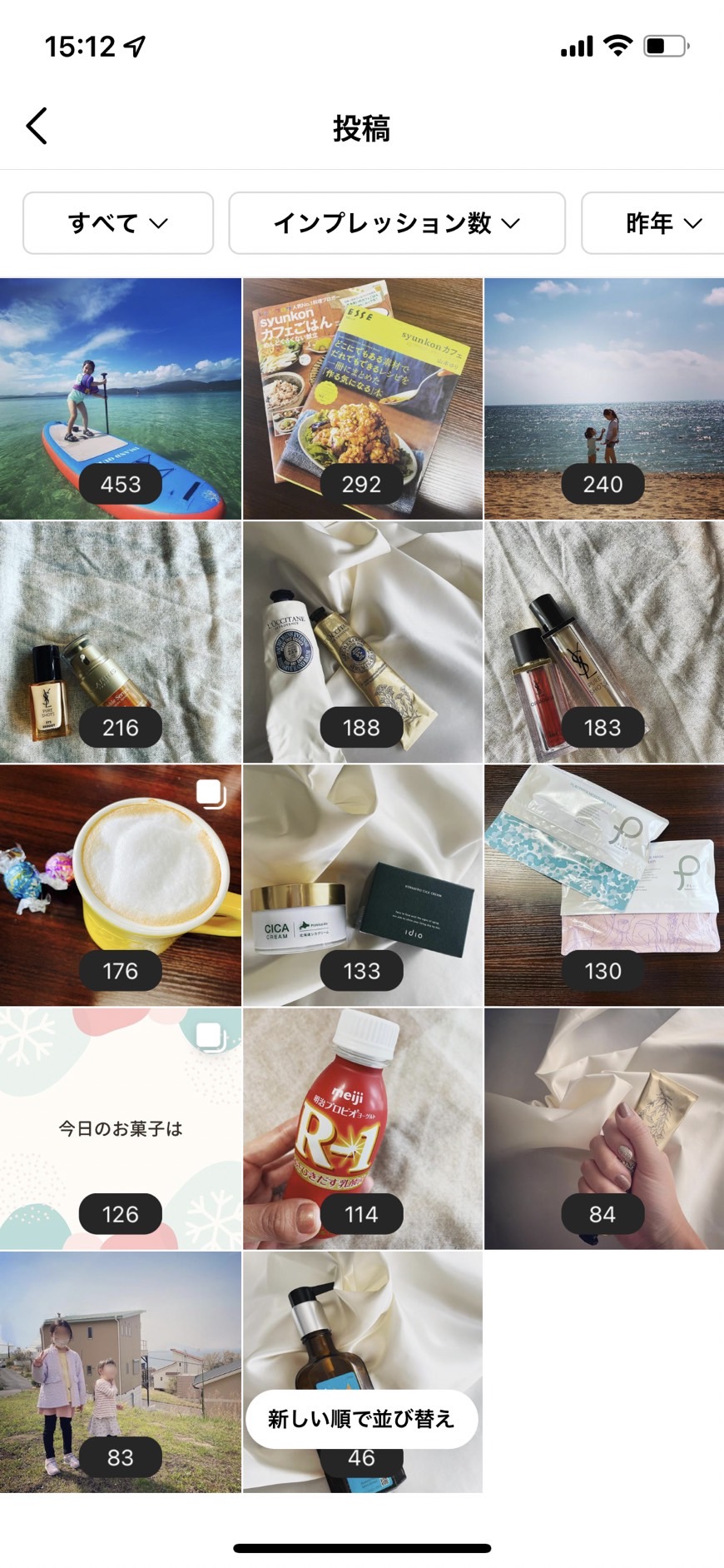
Task: Open the CICA cream post with 133
Action: [362, 885]
